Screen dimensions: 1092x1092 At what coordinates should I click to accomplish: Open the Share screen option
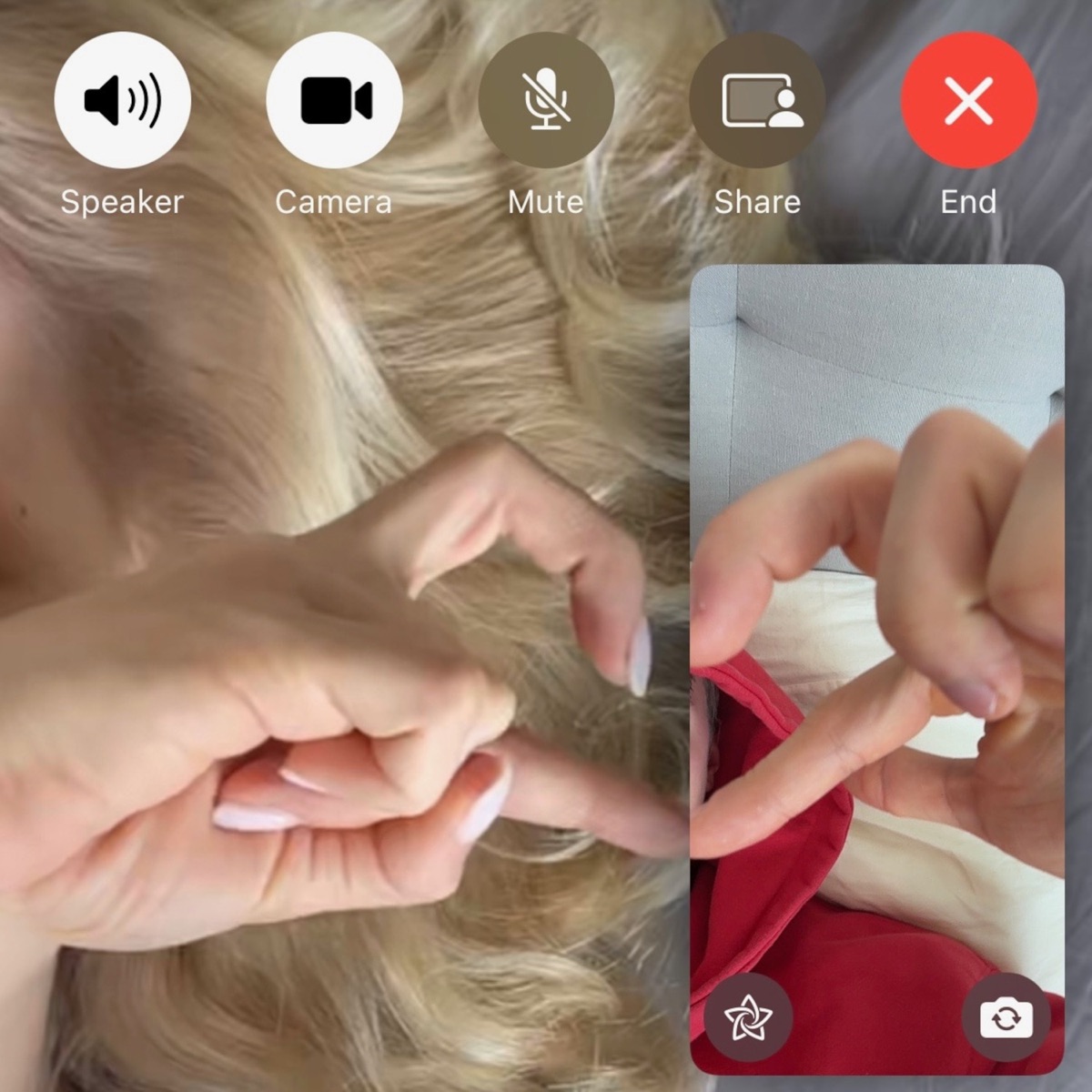[x=757, y=100]
